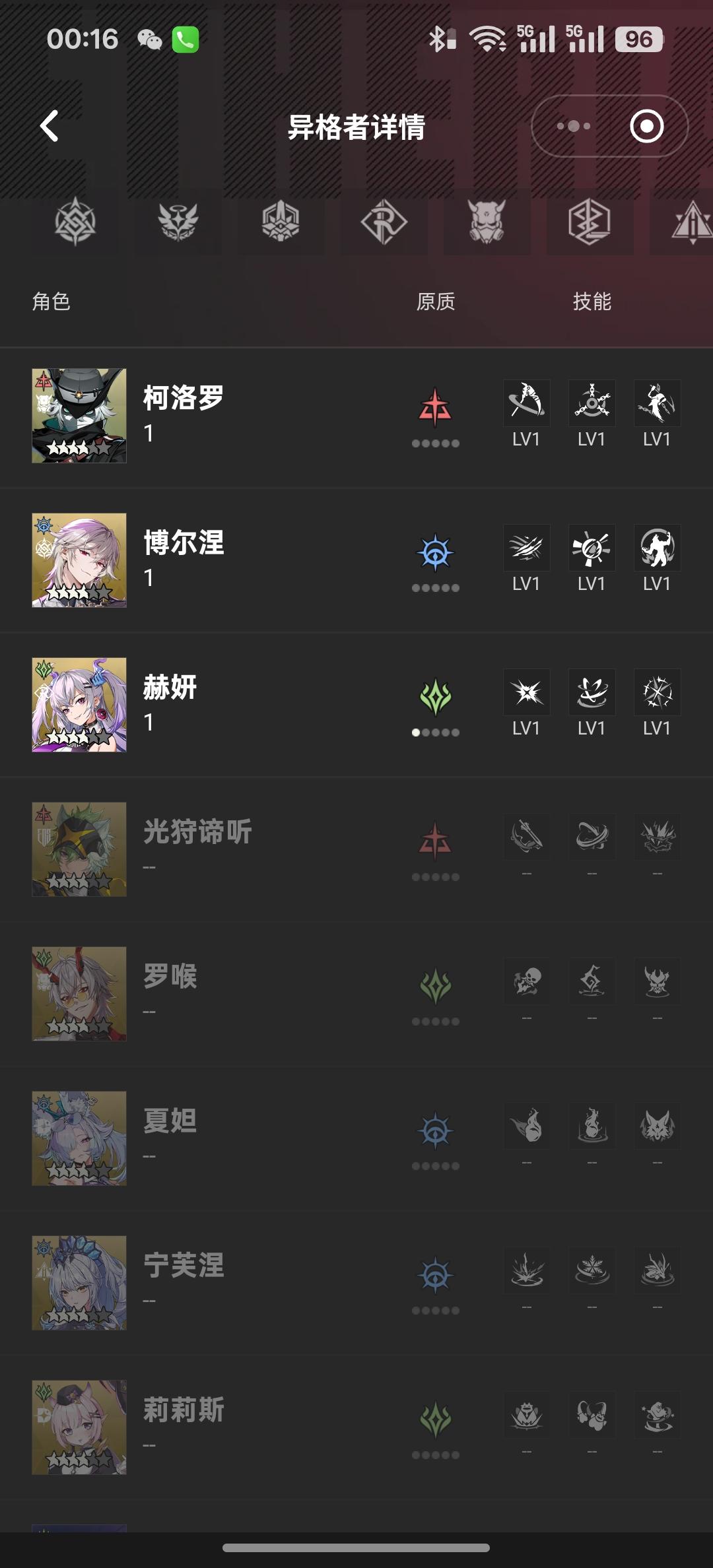Select the first faction filter icon
Viewport: 713px width, 1568px height.
pyautogui.click(x=76, y=224)
